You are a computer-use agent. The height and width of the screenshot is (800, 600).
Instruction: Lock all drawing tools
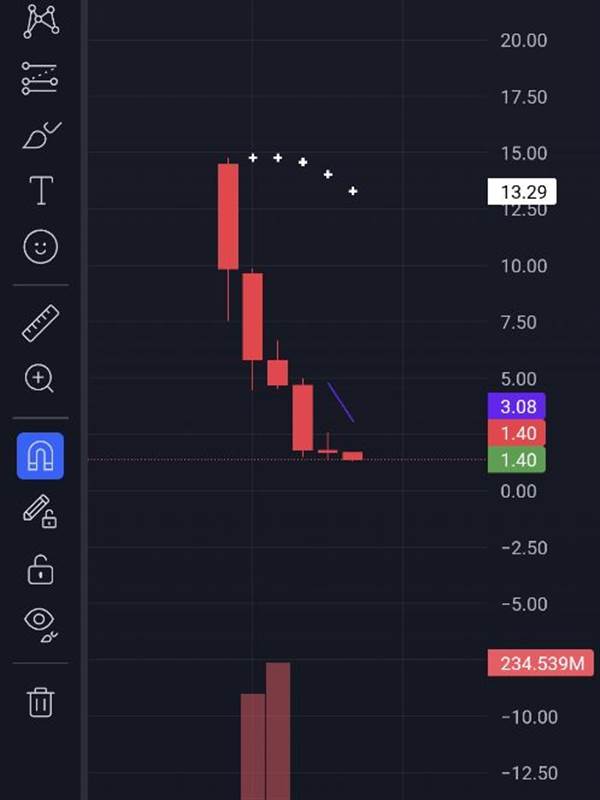[x=40, y=570]
